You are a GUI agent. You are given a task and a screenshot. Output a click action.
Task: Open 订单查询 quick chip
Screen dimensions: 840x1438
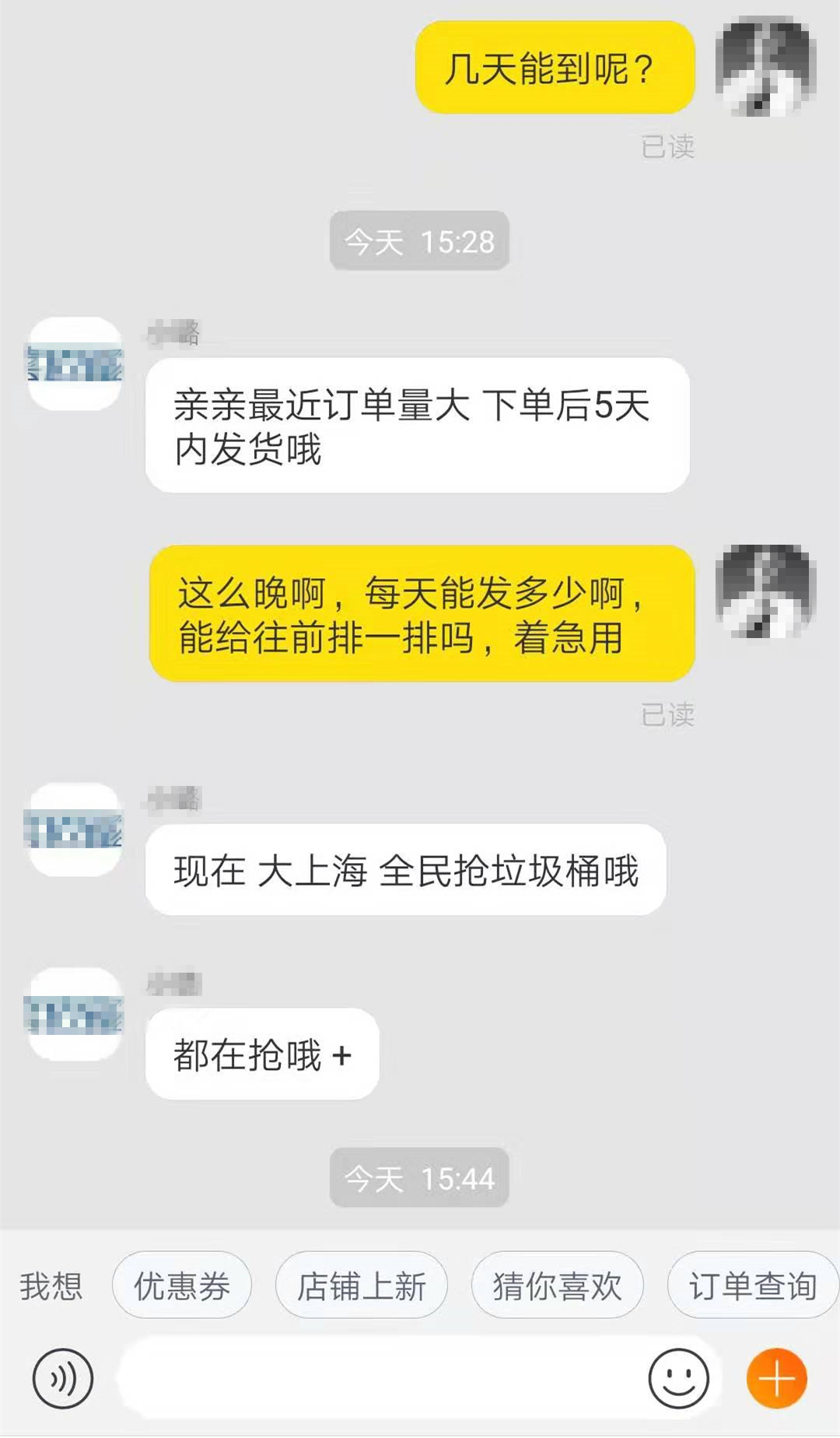752,1285
